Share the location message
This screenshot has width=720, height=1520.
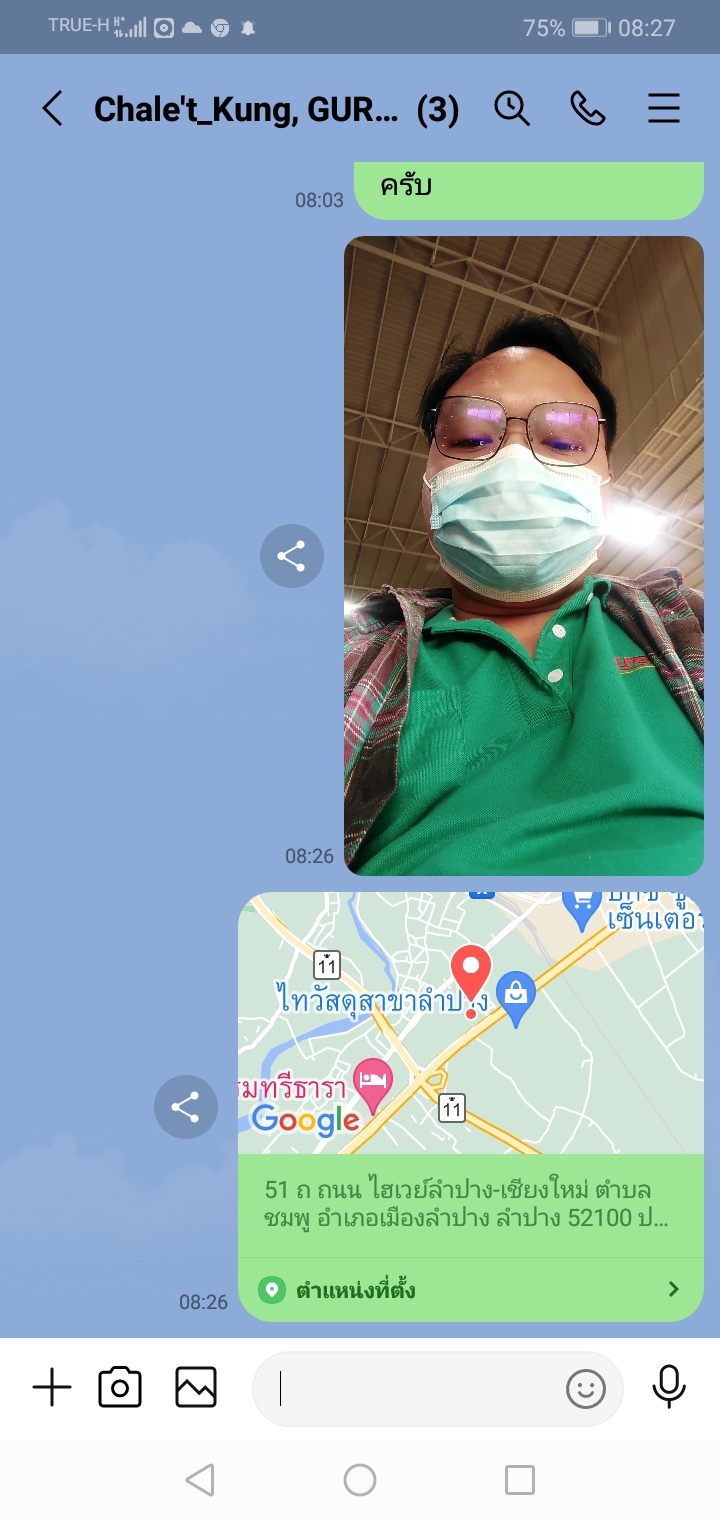click(185, 1107)
